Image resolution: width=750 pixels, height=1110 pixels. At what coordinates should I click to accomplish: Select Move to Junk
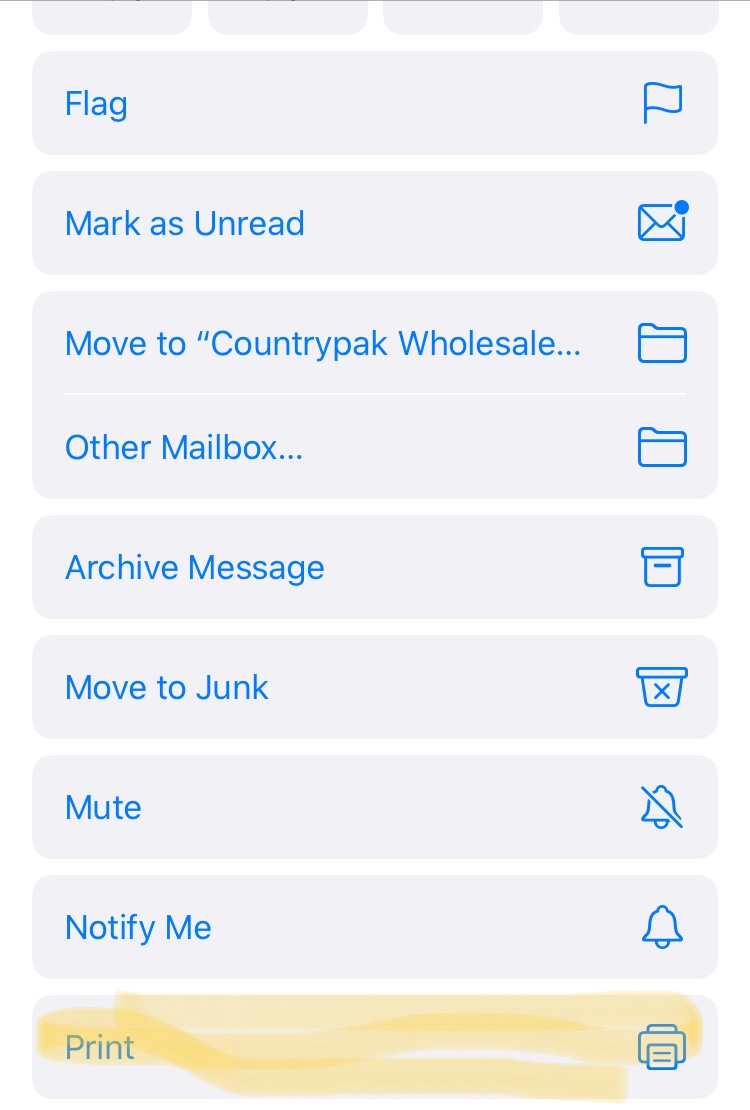click(374, 687)
